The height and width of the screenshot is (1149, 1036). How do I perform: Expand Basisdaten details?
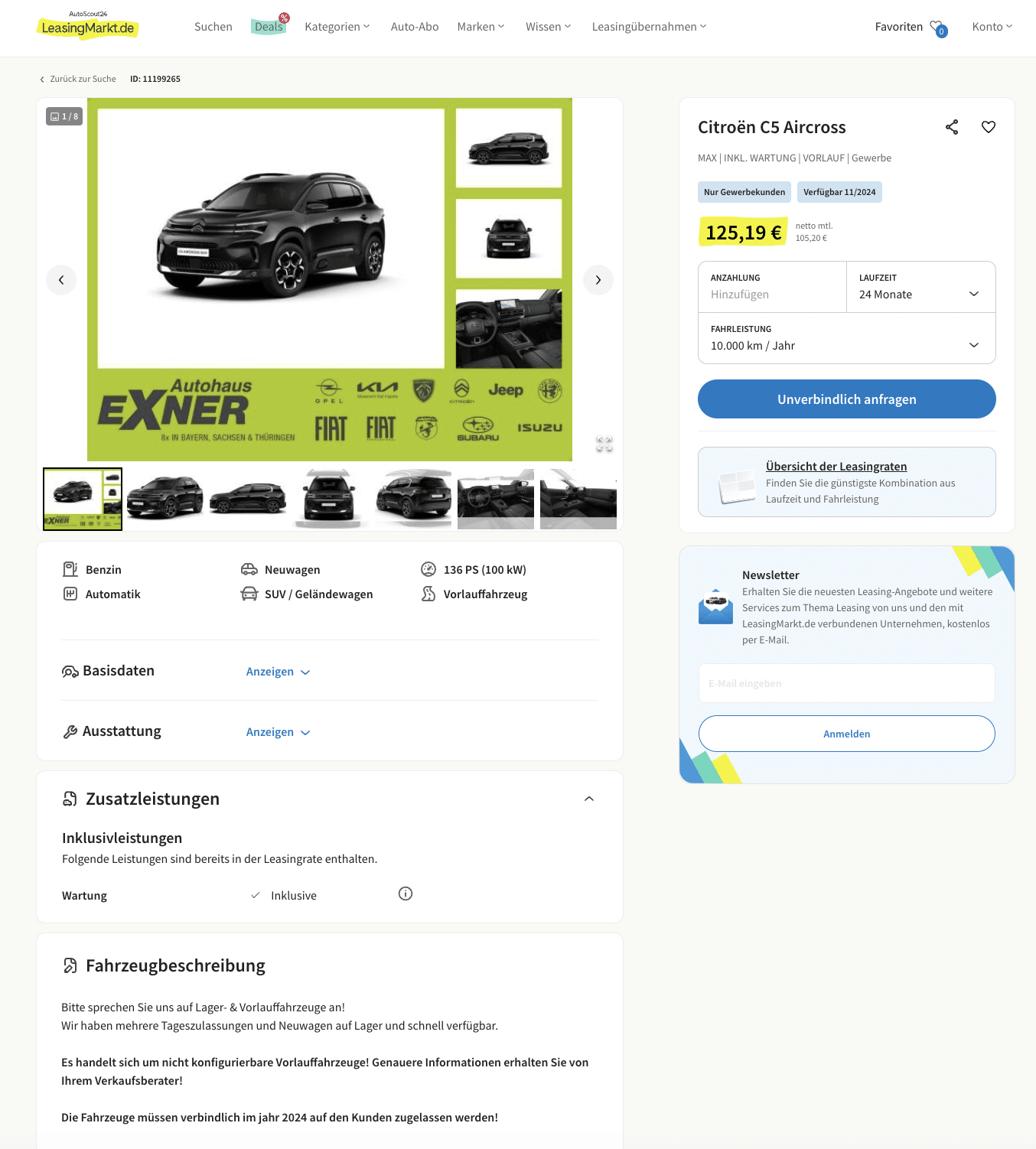click(278, 672)
